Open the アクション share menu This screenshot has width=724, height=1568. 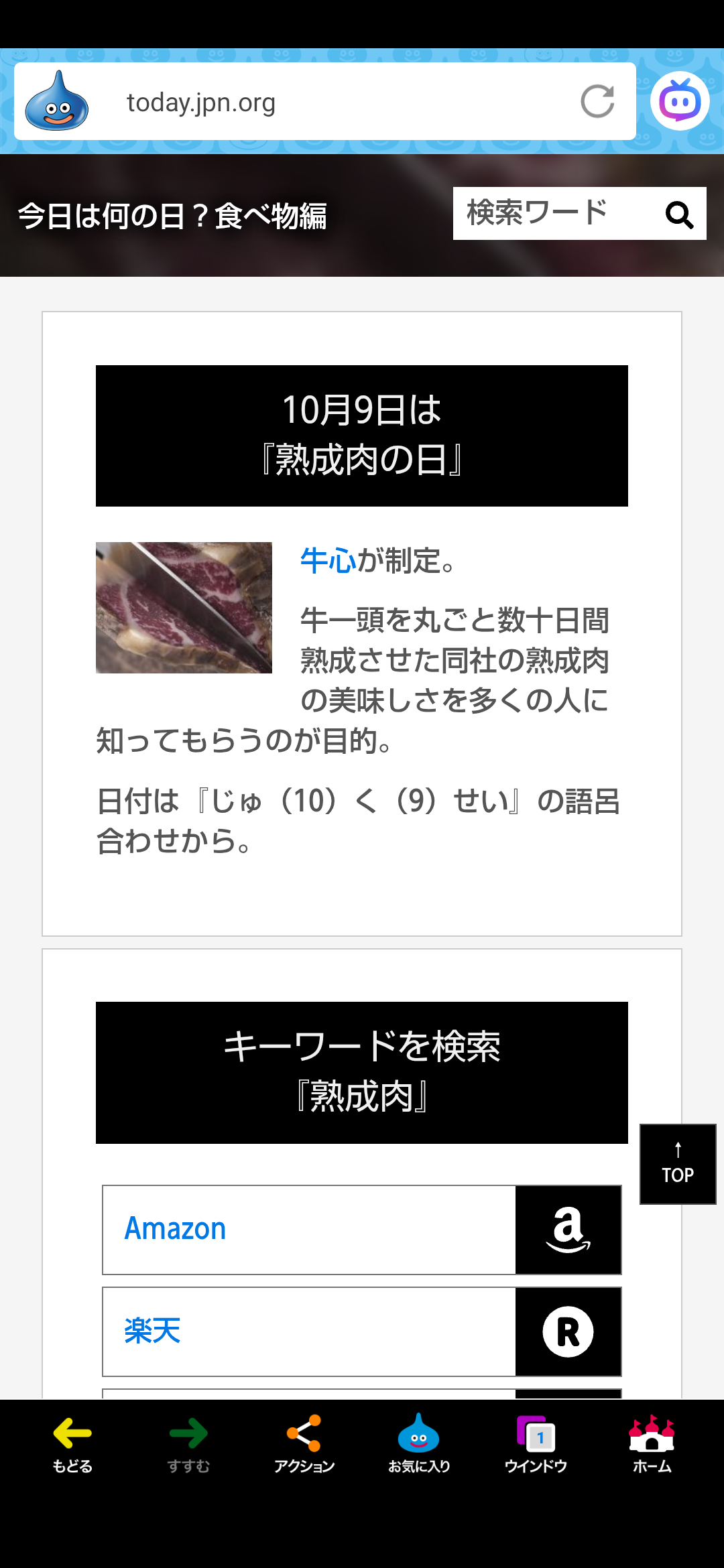(304, 1444)
